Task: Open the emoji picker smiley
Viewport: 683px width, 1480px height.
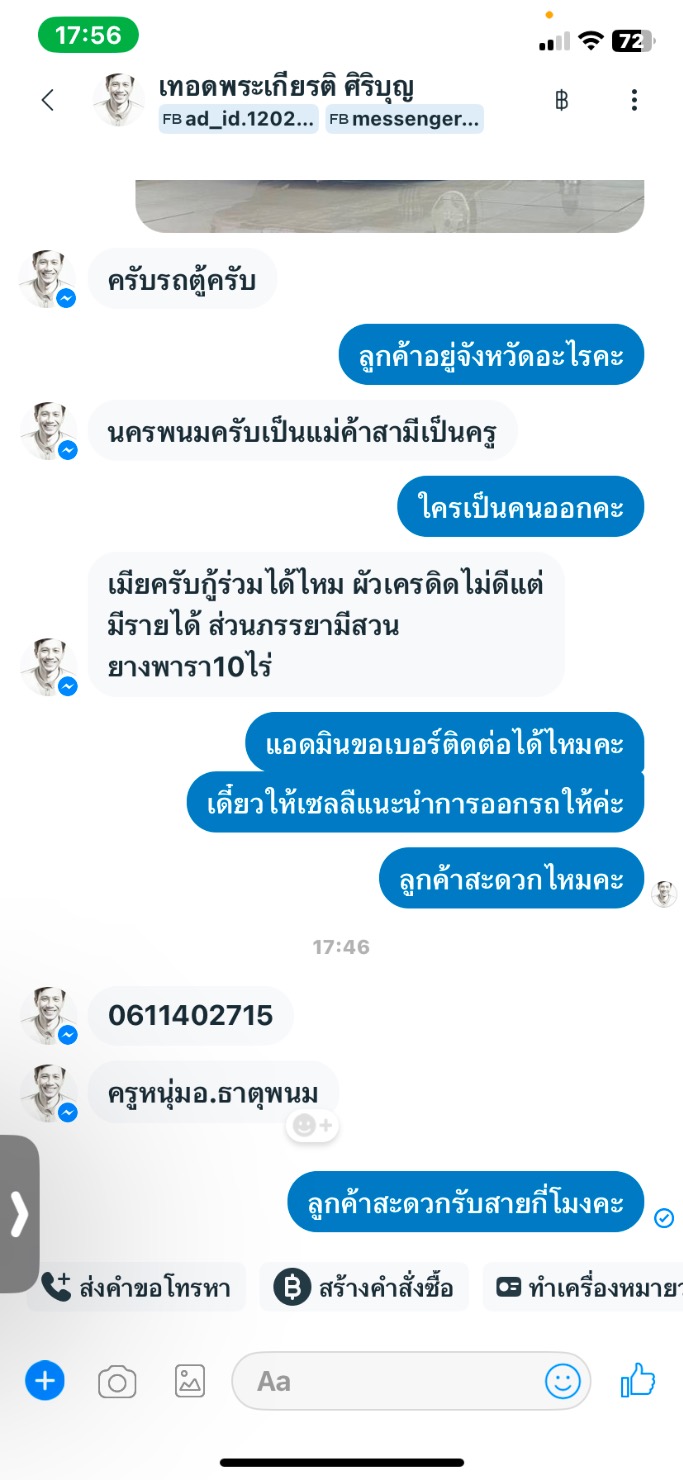Action: coord(562,1382)
